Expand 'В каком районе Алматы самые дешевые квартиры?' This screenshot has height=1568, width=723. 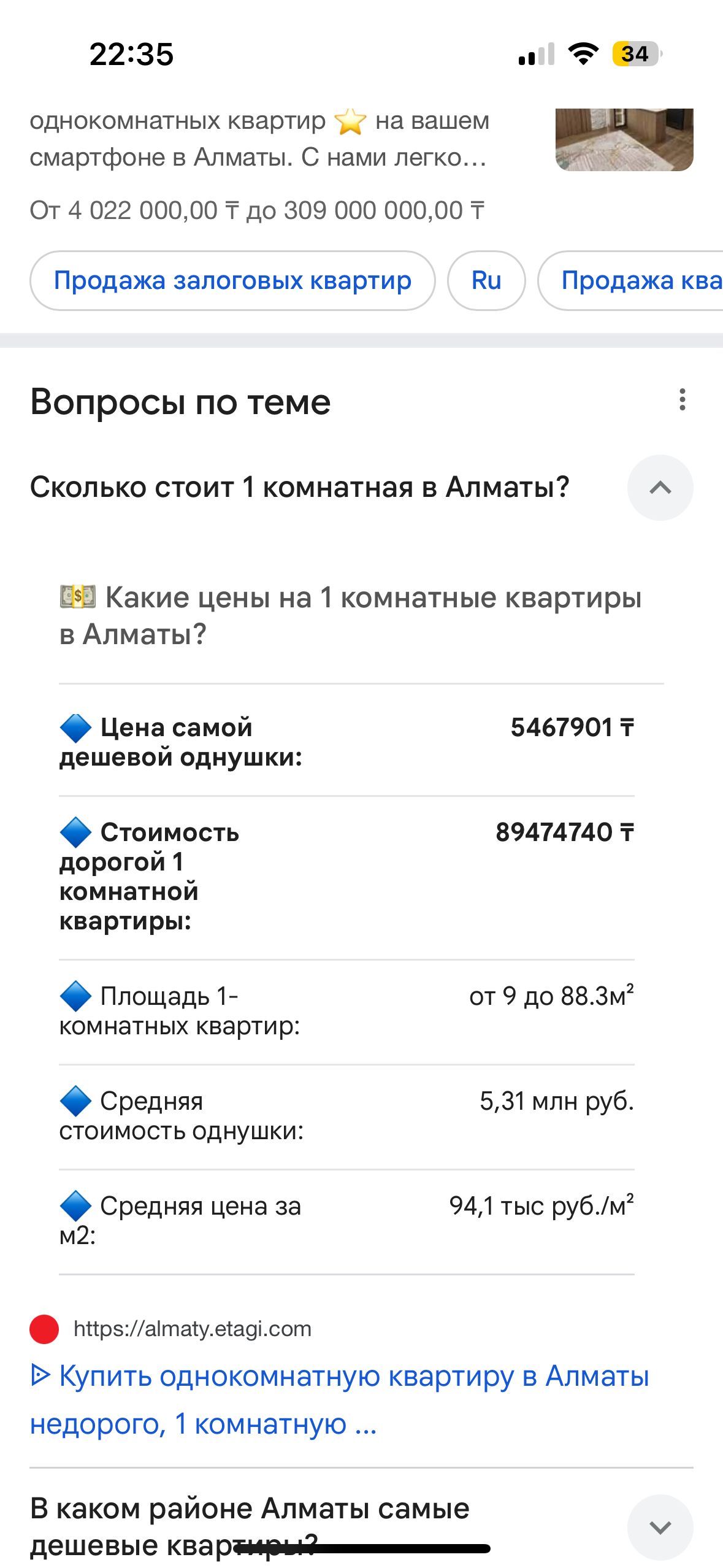660,1527
